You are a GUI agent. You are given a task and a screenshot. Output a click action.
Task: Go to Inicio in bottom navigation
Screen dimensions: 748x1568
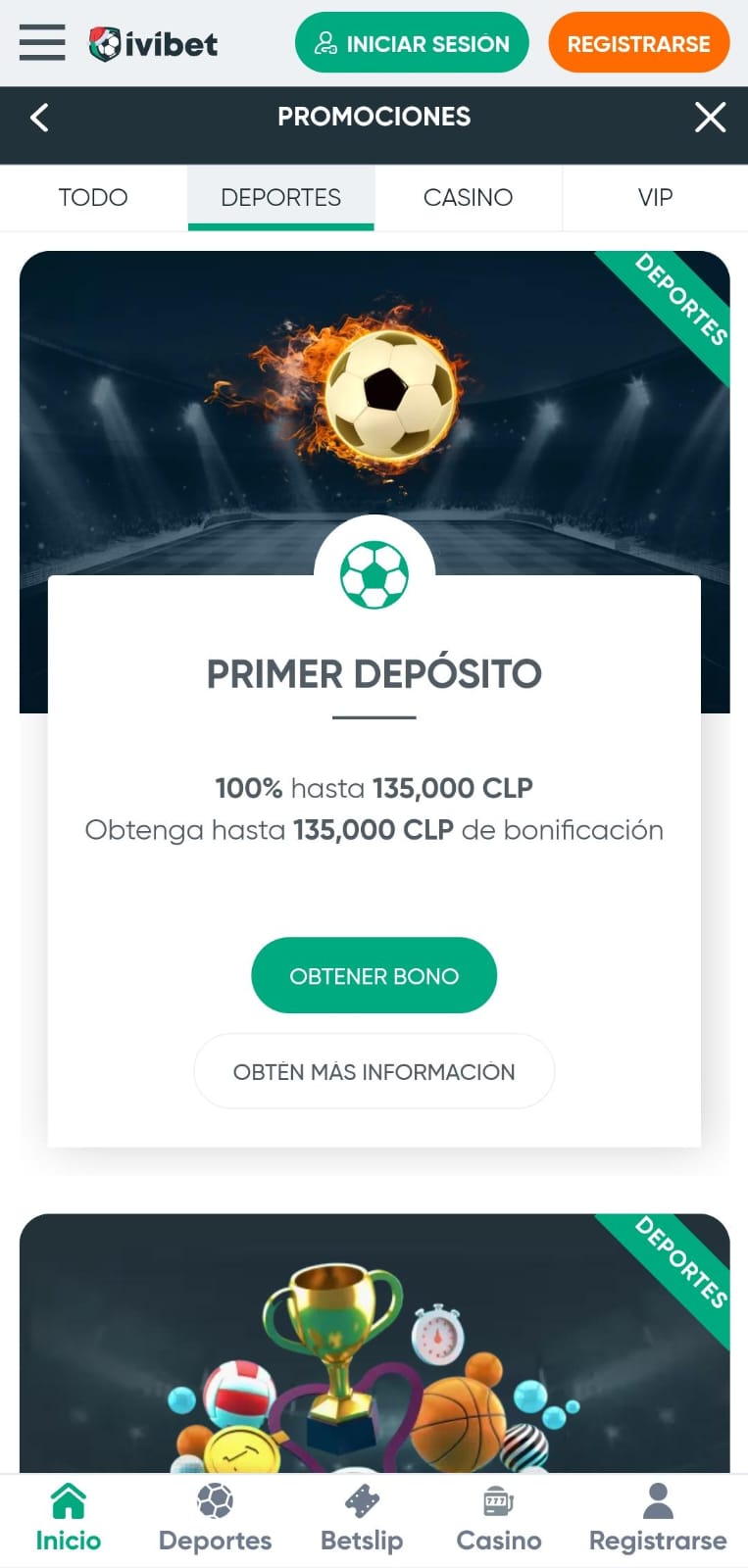click(x=69, y=1519)
